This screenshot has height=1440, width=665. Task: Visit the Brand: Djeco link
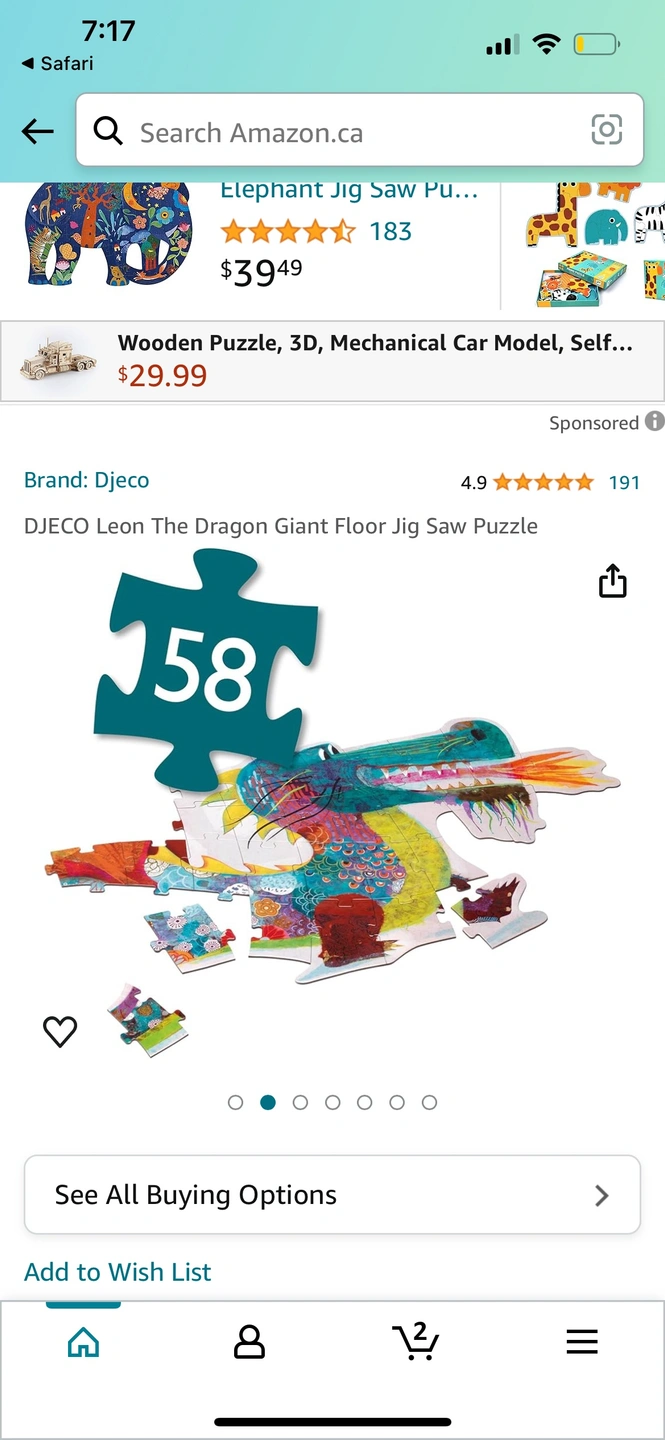[x=87, y=480]
